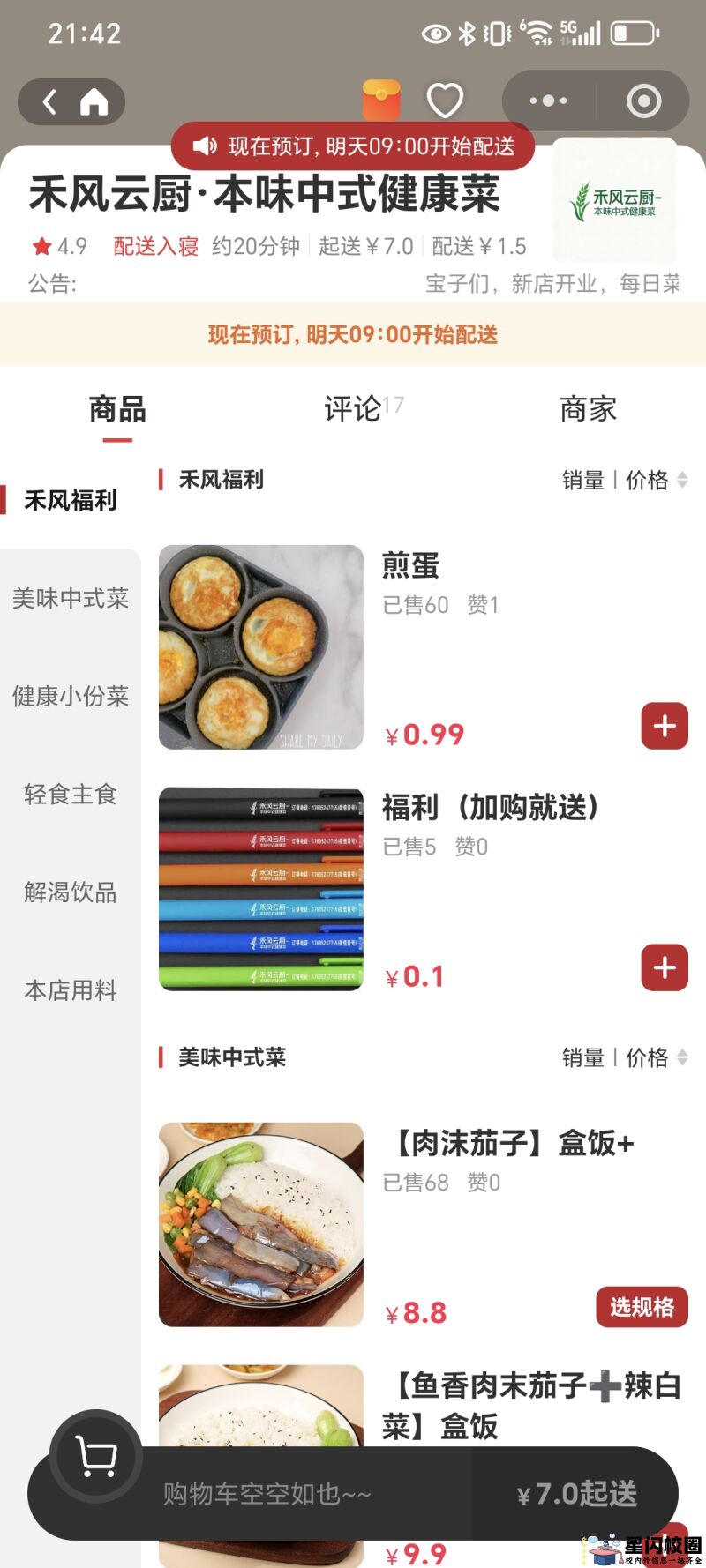This screenshot has height=1568, width=706.
Task: Choose specs for 【肉沫茄子】盒饭+
Action: (x=642, y=1307)
